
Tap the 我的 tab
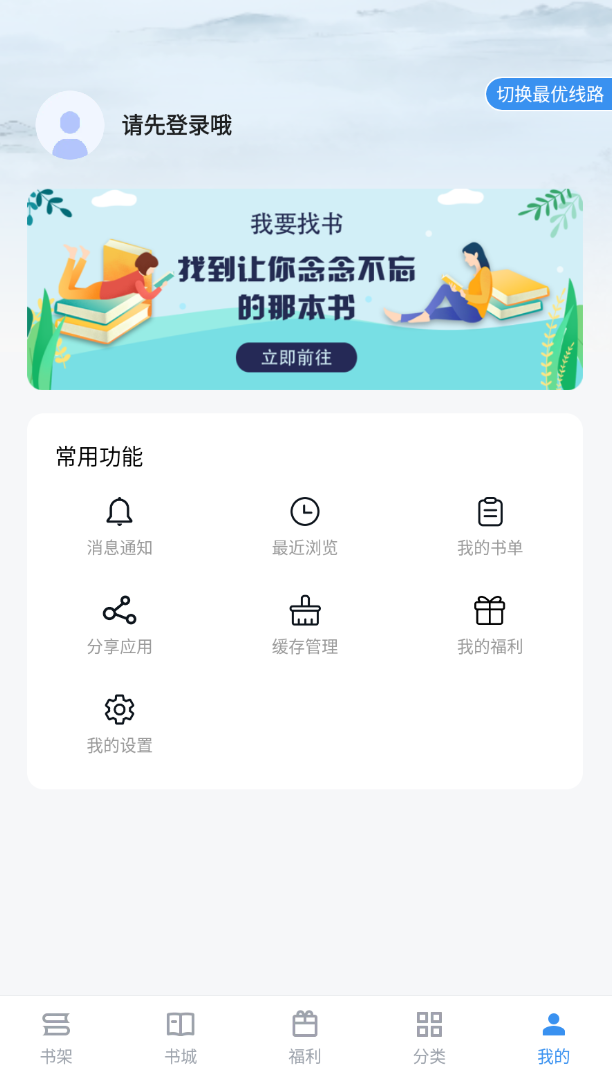click(554, 1038)
